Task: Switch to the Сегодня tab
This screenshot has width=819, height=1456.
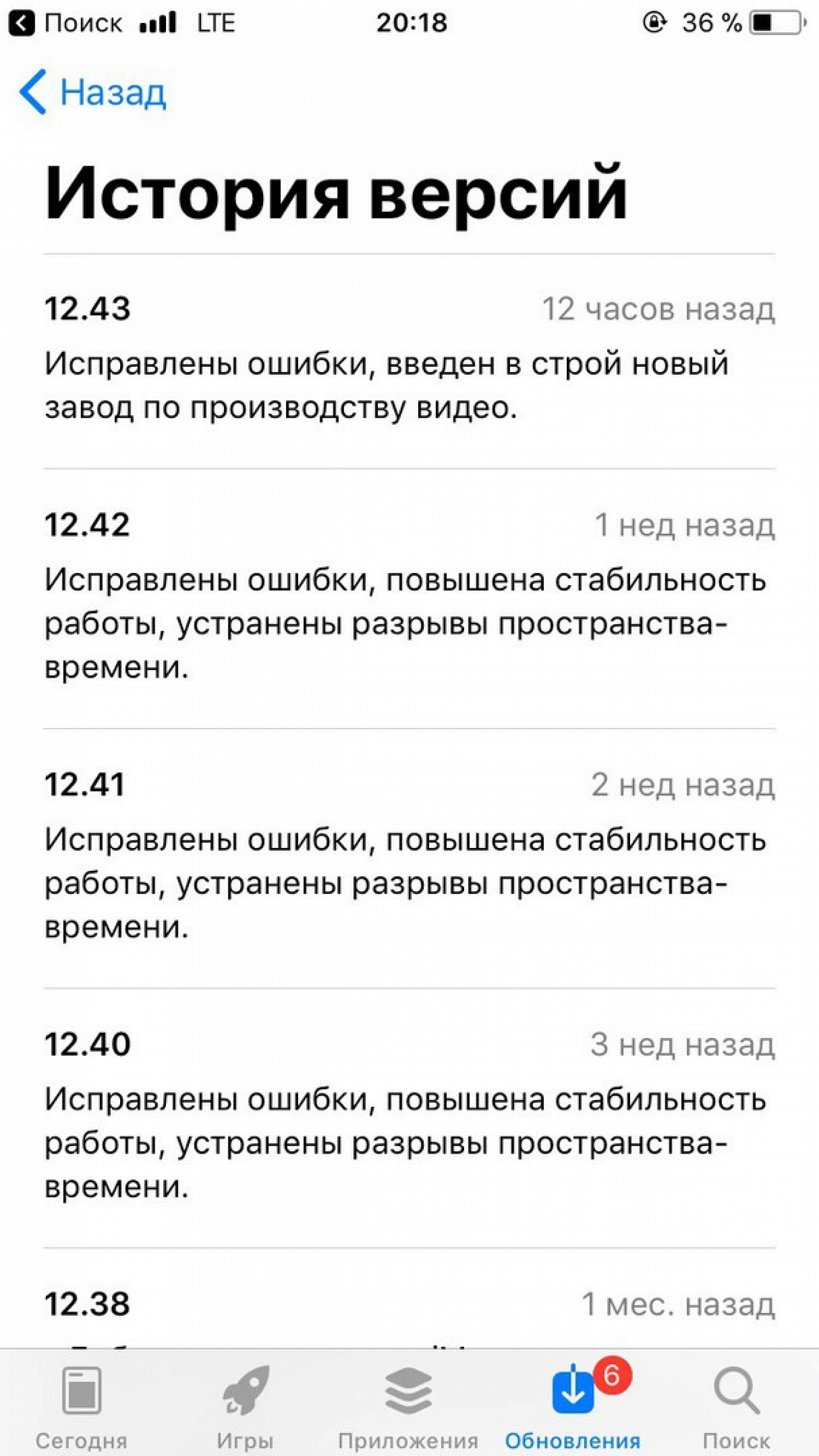Action: [x=81, y=1406]
